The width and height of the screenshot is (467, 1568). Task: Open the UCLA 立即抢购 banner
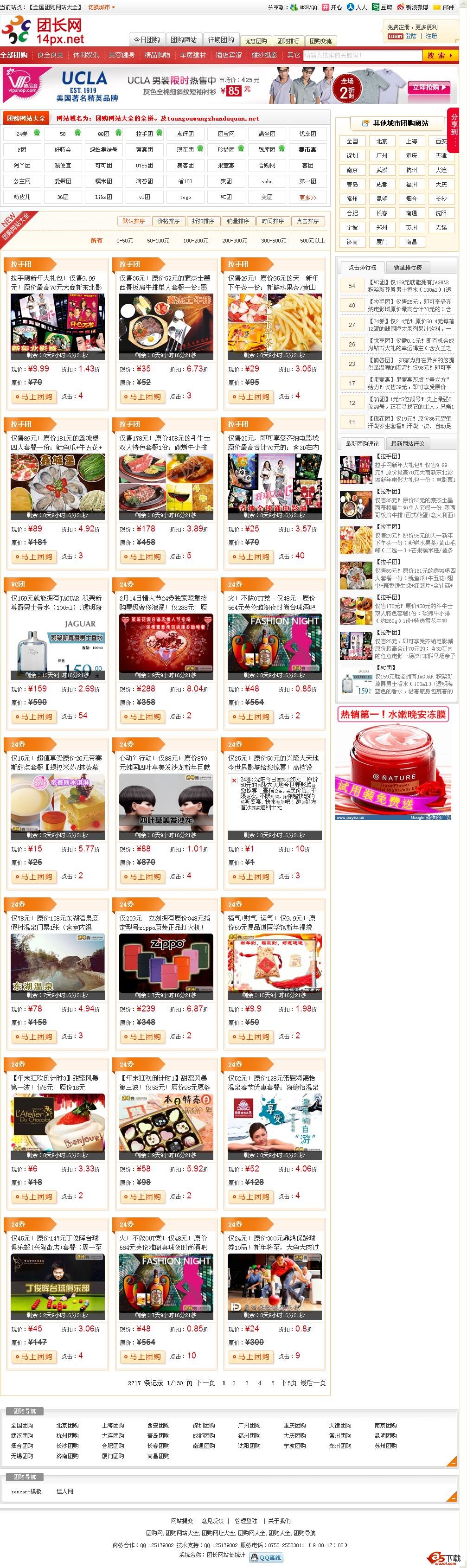(x=430, y=87)
